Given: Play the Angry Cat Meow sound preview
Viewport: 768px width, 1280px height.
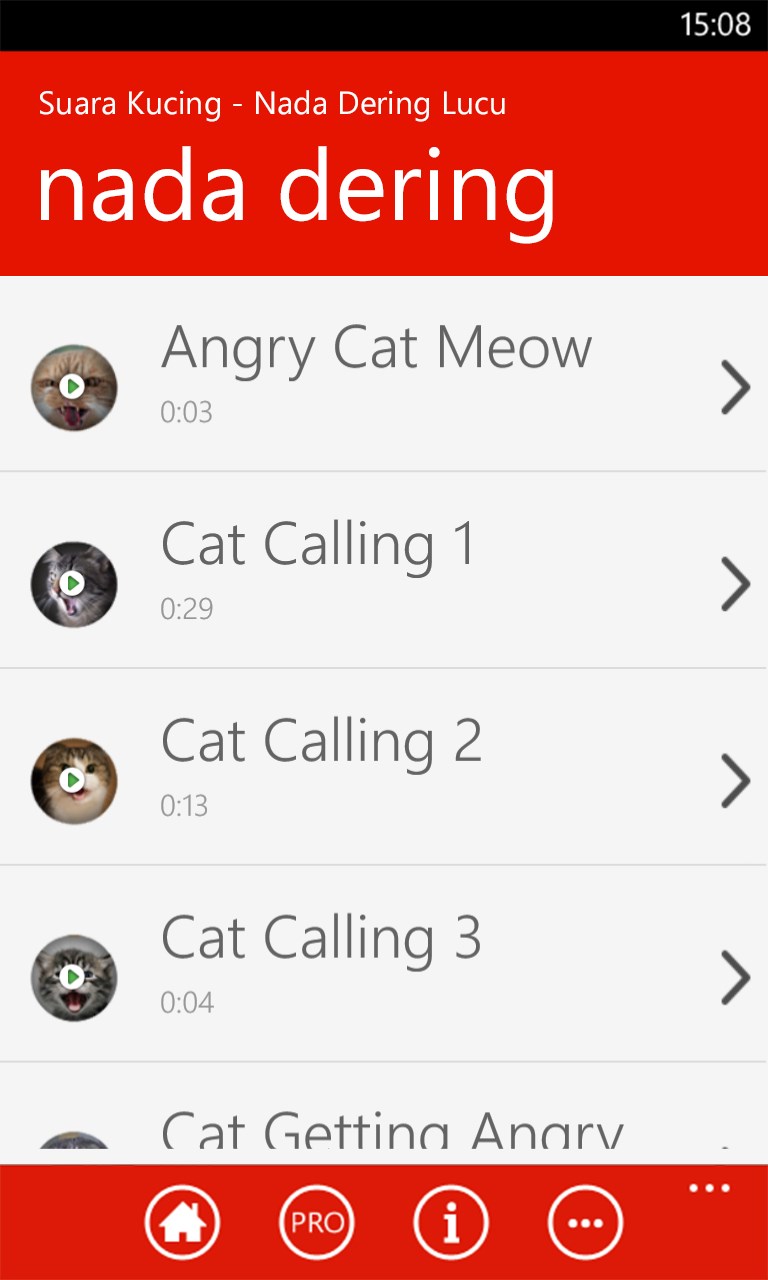Looking at the screenshot, I should (x=73, y=387).
